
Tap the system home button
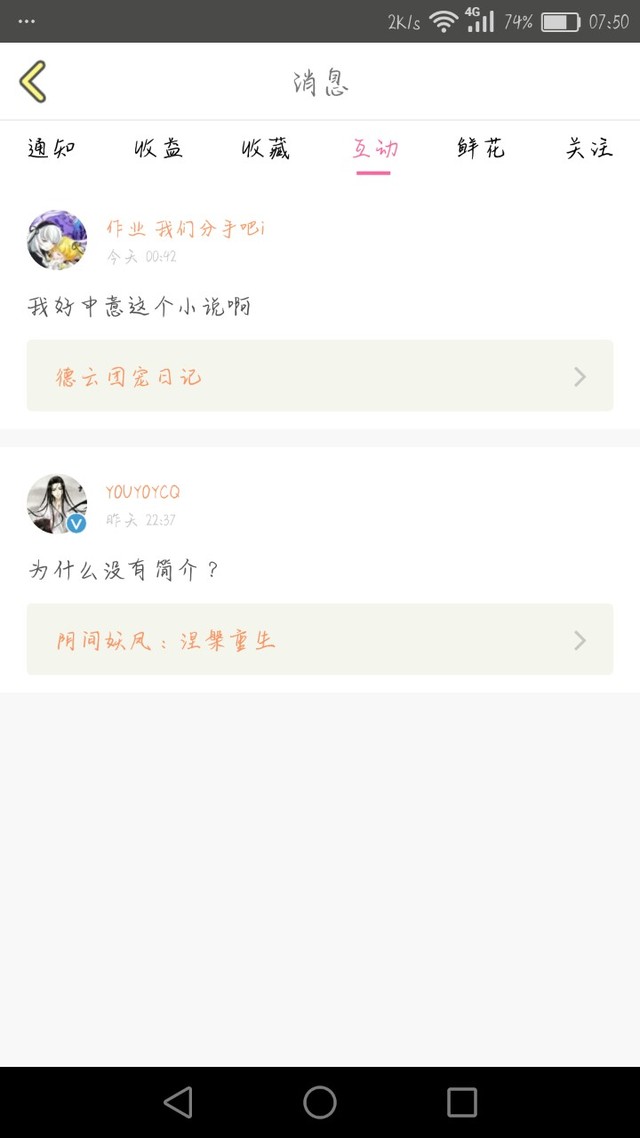320,1102
